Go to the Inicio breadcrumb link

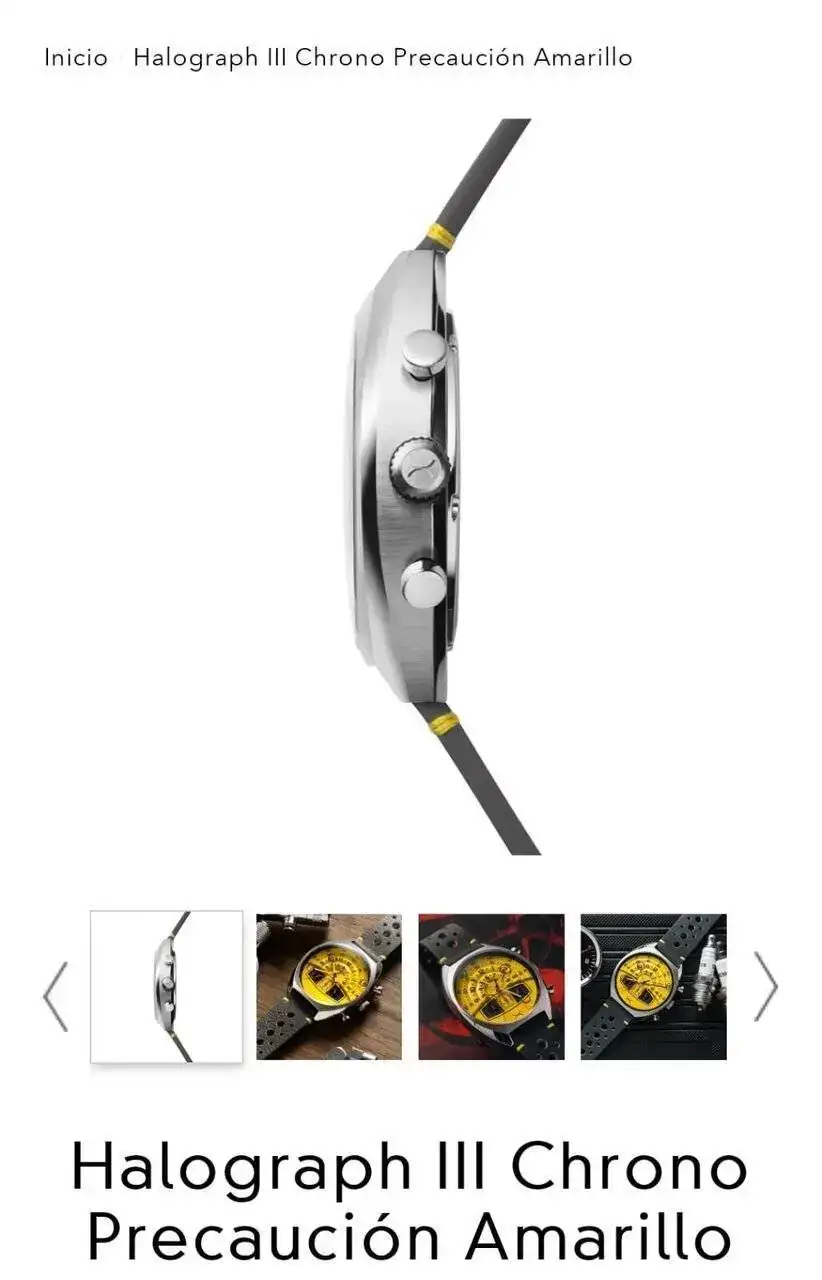pyautogui.click(x=75, y=58)
